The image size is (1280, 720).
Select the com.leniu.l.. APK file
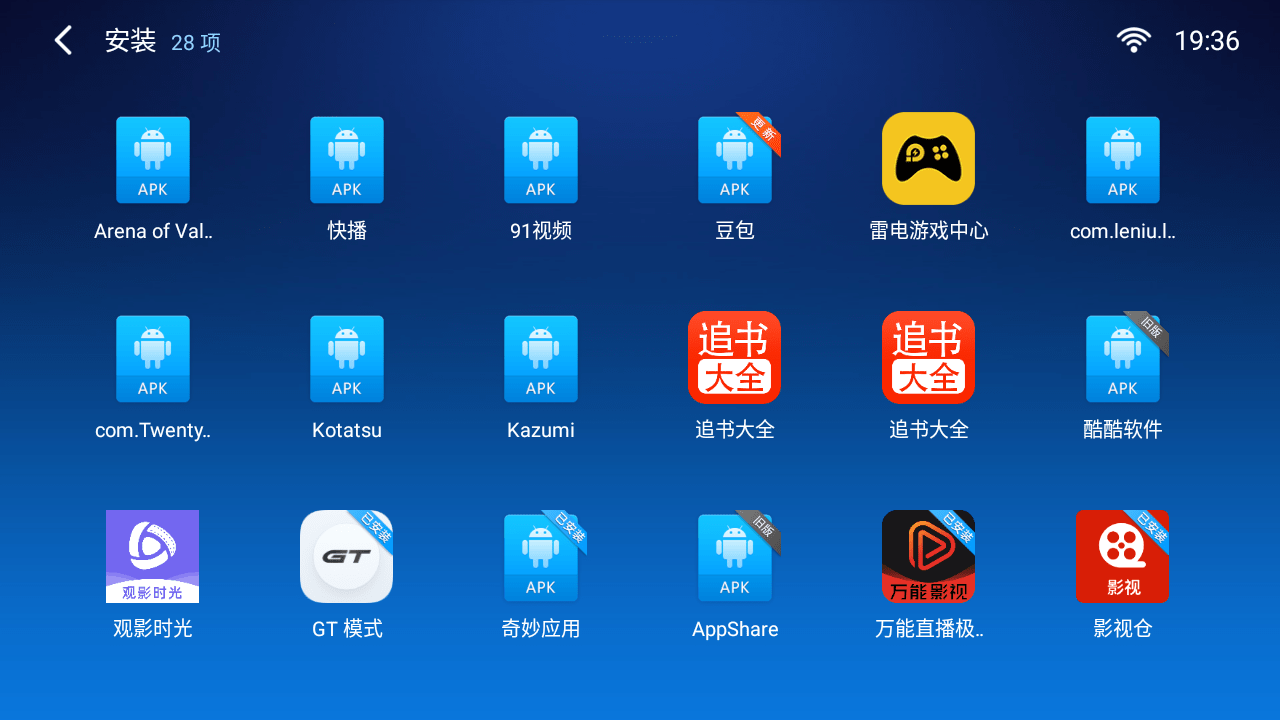pyautogui.click(x=1122, y=160)
